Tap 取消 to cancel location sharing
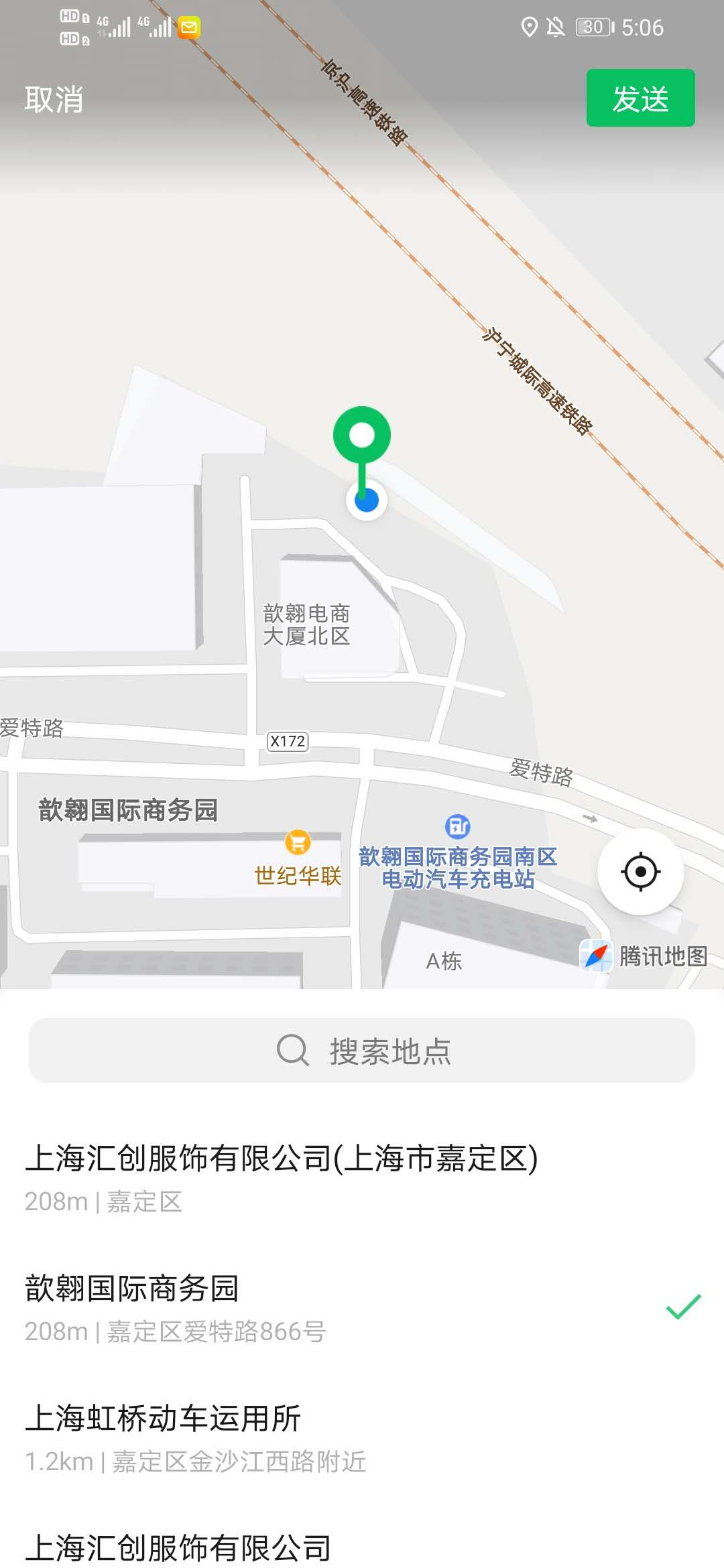The height and width of the screenshot is (1568, 724). click(x=54, y=99)
